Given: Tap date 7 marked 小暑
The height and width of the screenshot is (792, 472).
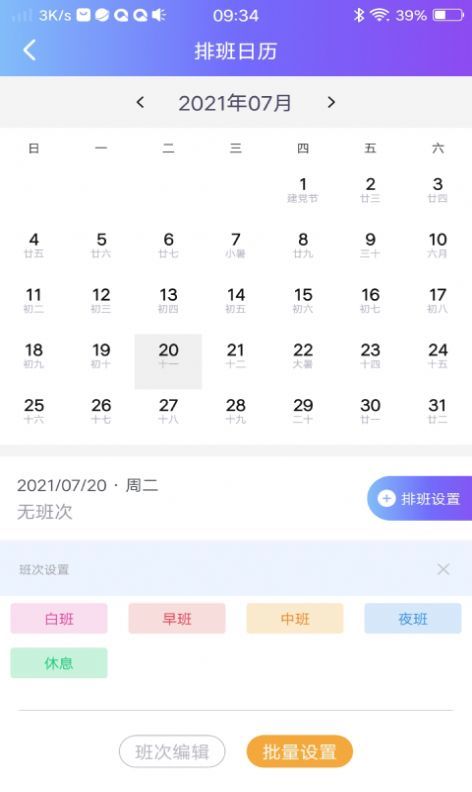Looking at the screenshot, I should 235,245.
